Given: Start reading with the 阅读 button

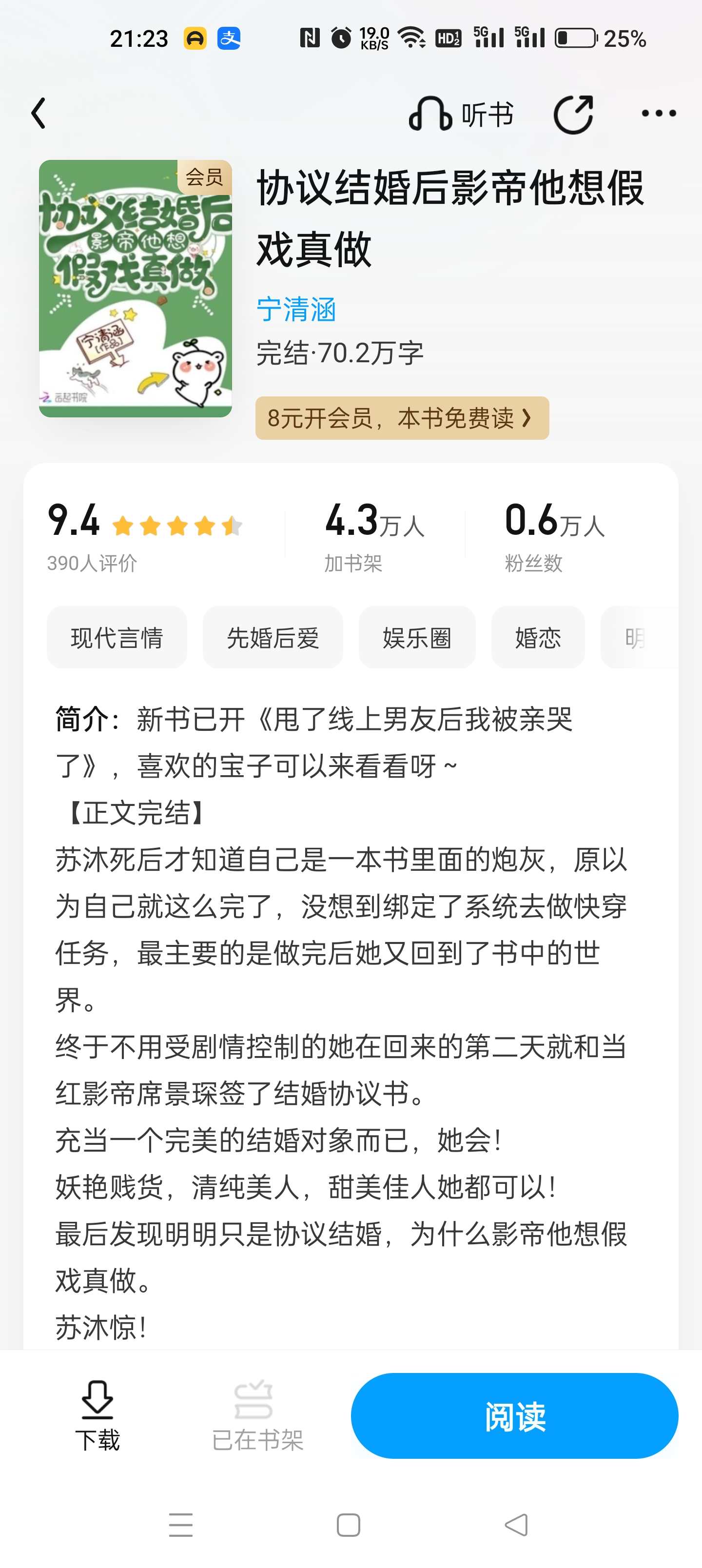Looking at the screenshot, I should (514, 1415).
